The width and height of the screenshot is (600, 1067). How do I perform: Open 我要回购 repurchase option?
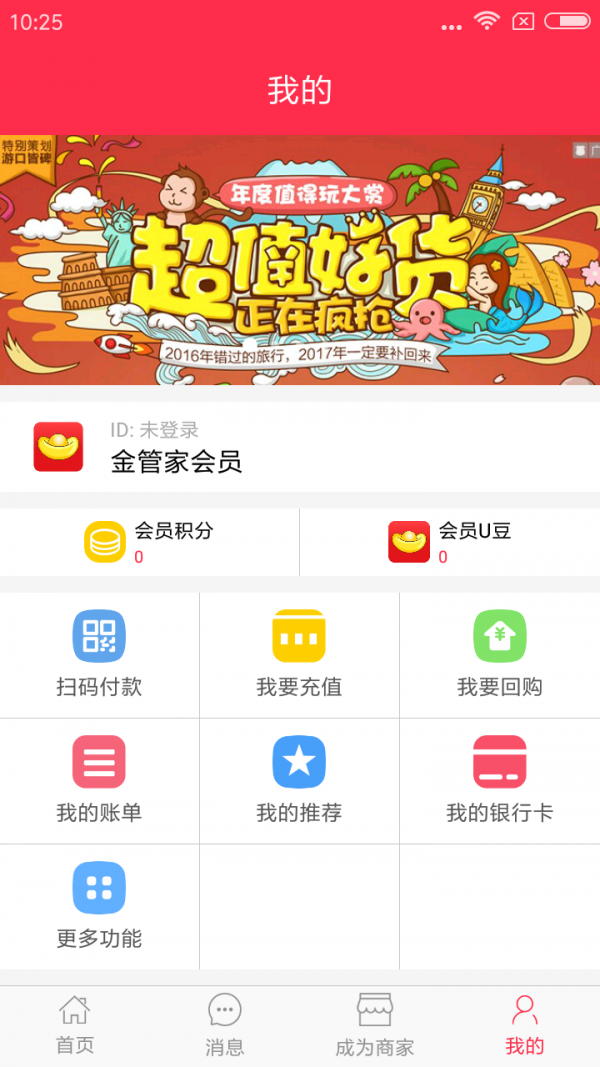tap(499, 655)
